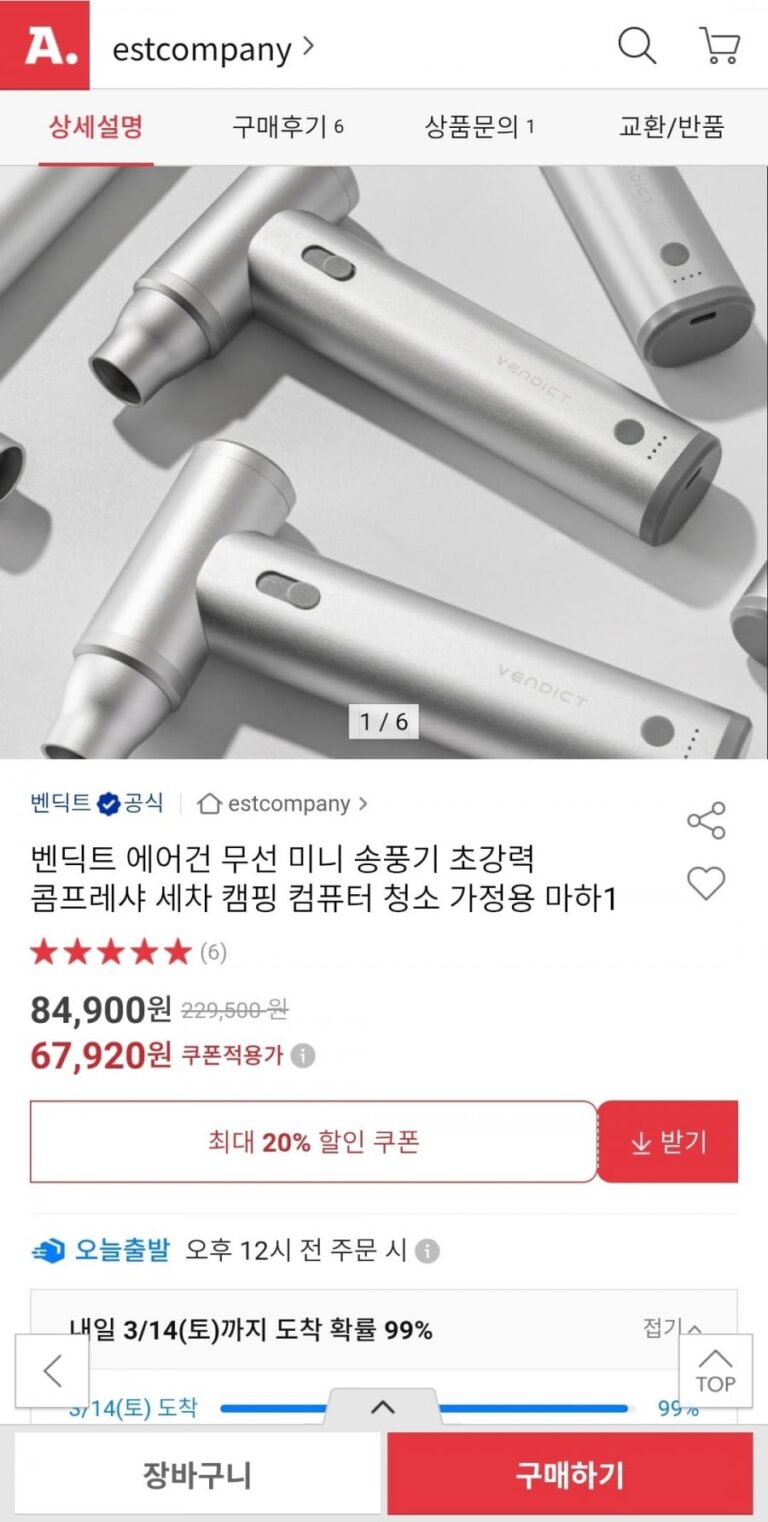Open the estcompany store header link
Image resolution: width=768 pixels, height=1522 pixels.
tap(213, 48)
